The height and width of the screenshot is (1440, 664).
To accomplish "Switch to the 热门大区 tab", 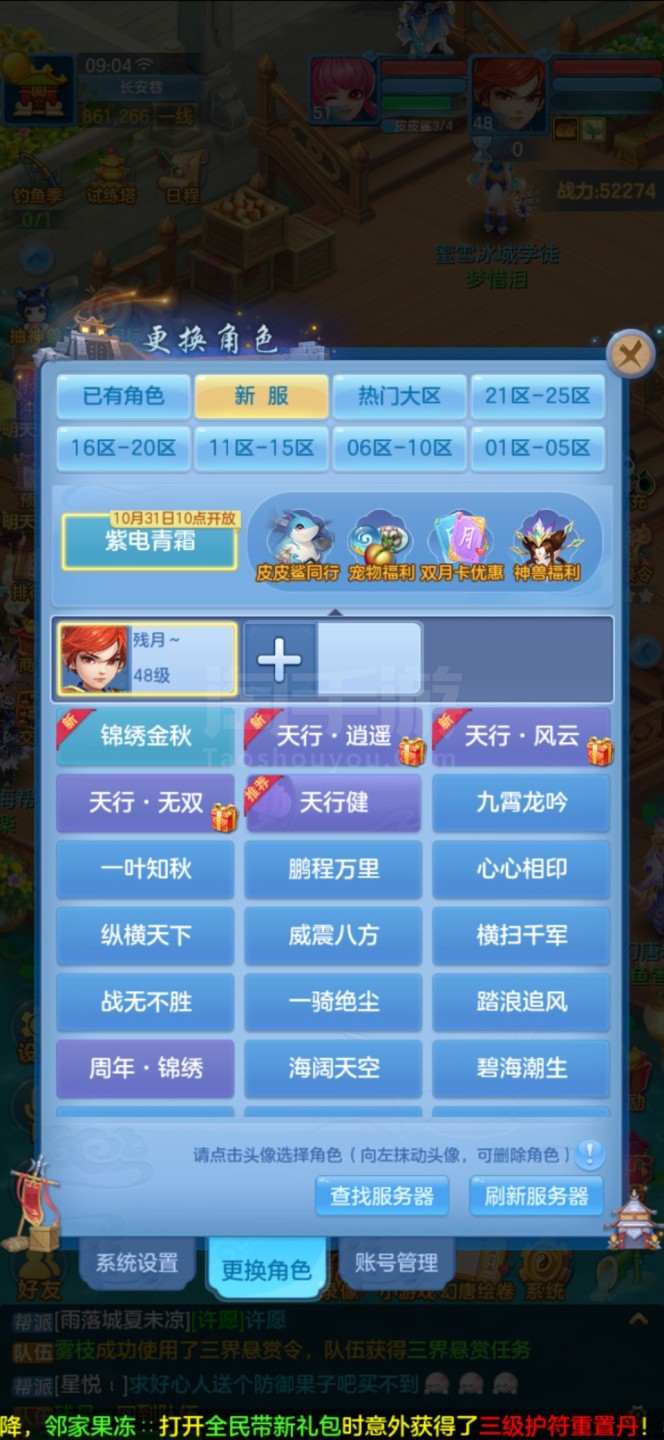I will [x=399, y=396].
